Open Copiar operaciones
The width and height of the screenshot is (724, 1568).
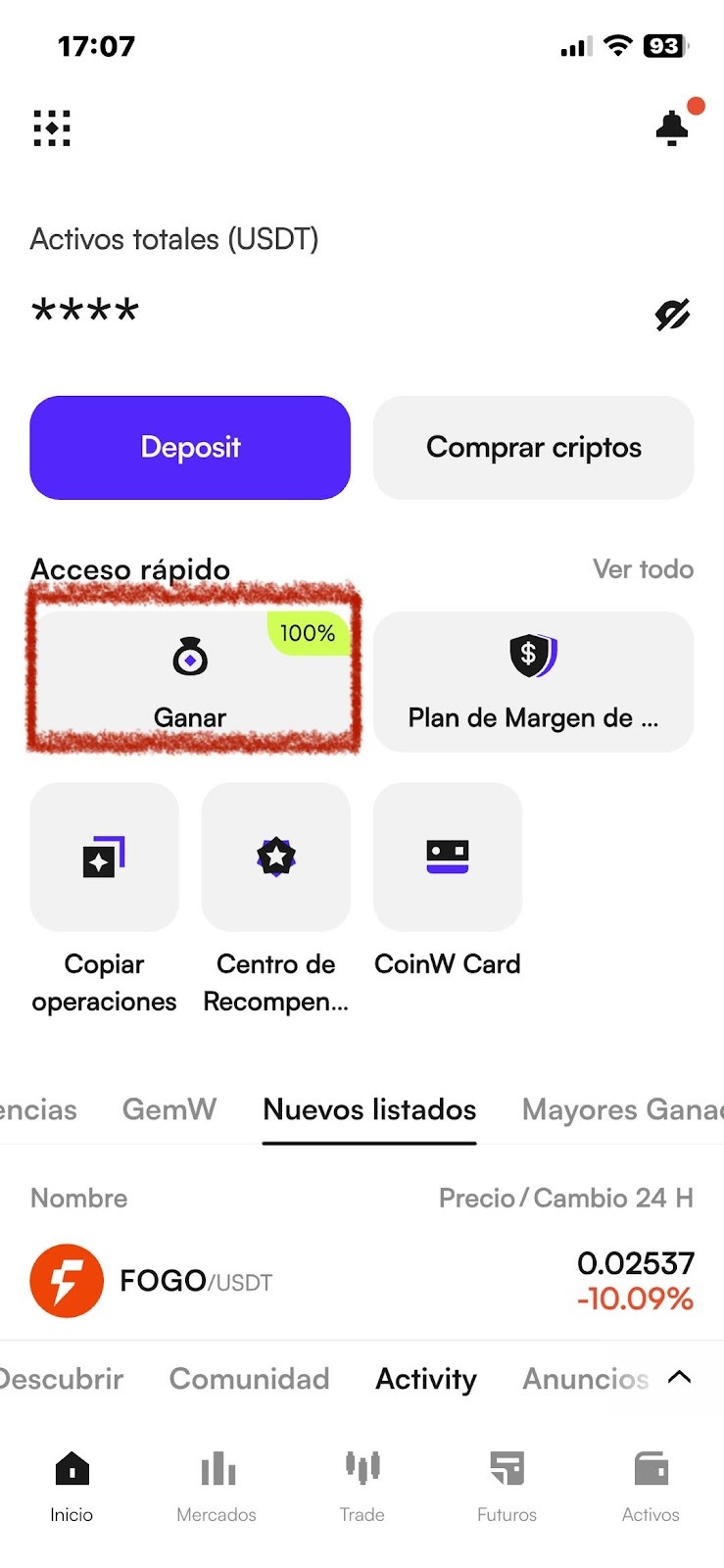click(104, 857)
